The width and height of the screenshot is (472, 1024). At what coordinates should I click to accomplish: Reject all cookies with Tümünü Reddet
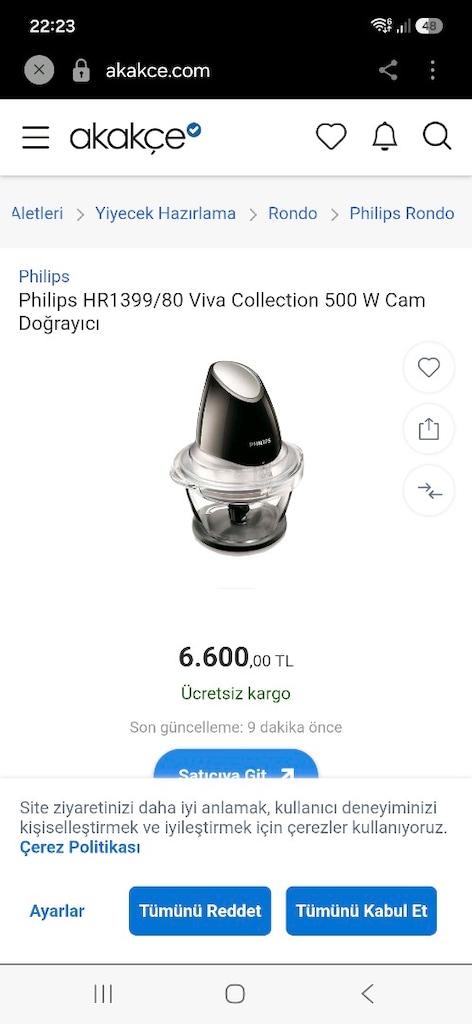click(200, 911)
